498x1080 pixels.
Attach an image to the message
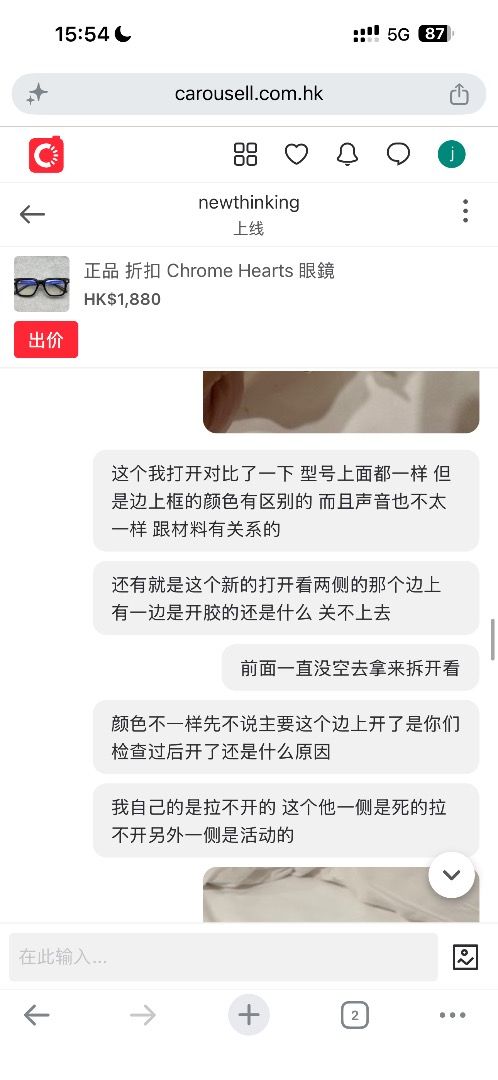(x=466, y=957)
